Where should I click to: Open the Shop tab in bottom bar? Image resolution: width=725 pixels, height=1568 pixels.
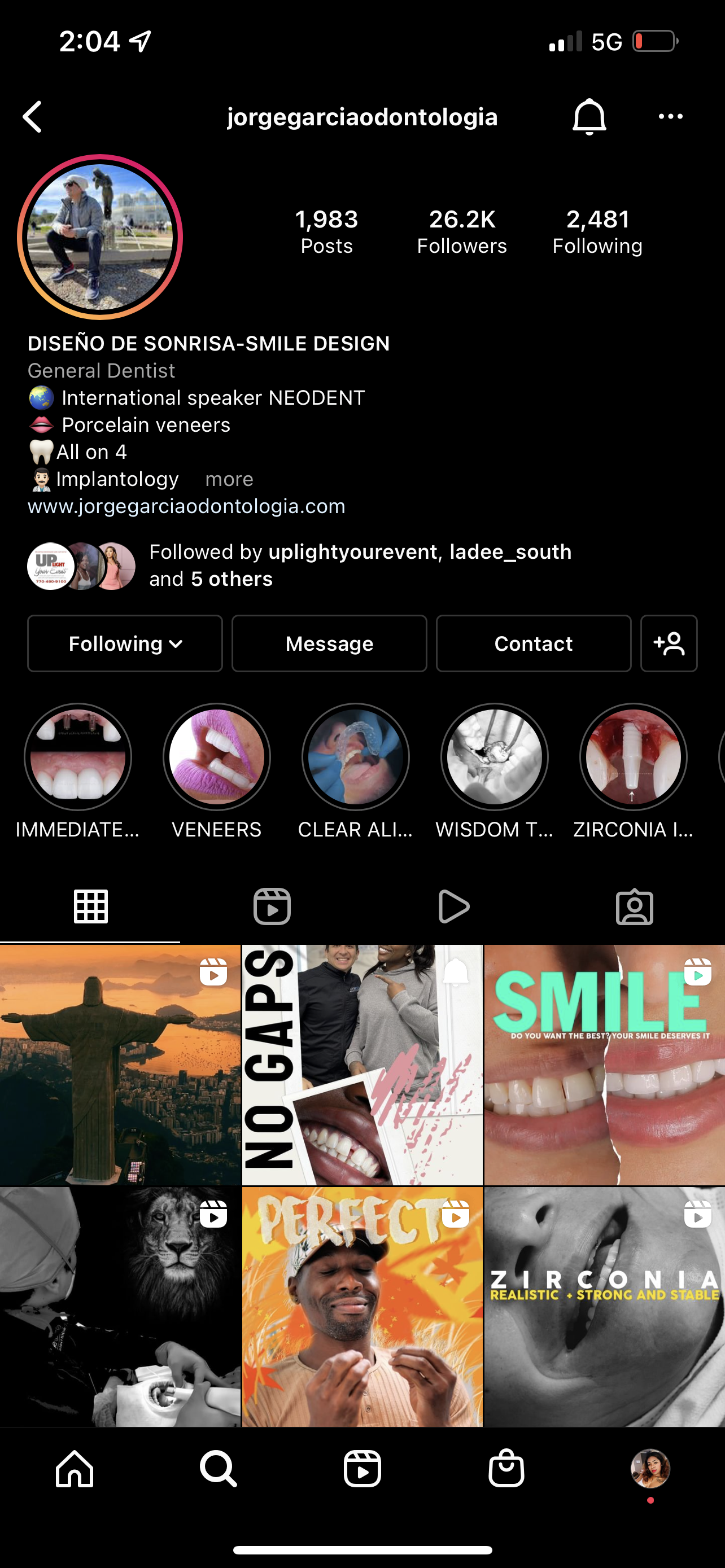point(506,1468)
